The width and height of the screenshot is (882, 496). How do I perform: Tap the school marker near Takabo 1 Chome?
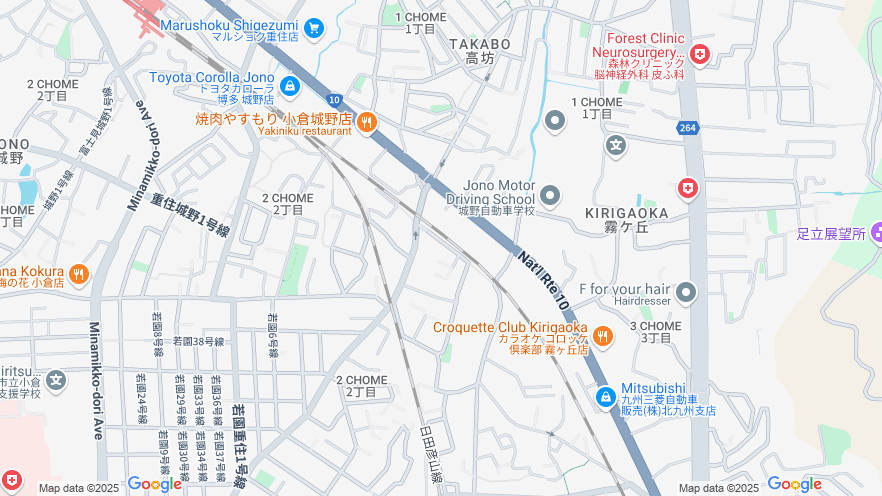617,146
